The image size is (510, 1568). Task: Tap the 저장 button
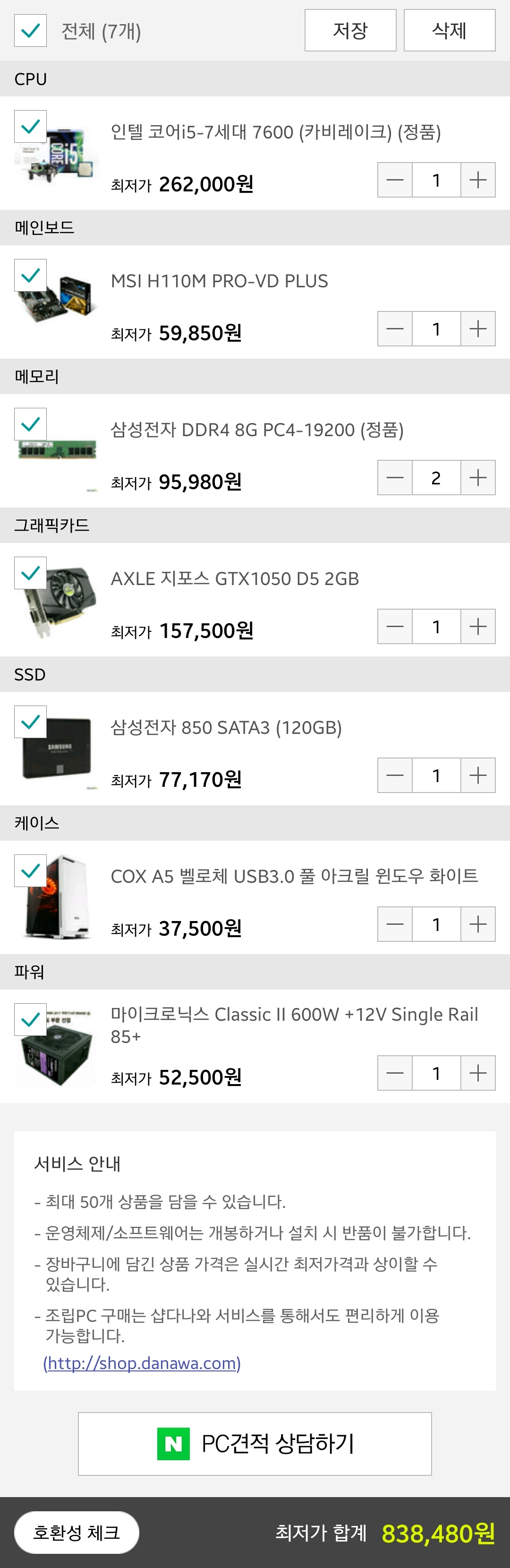click(x=350, y=30)
